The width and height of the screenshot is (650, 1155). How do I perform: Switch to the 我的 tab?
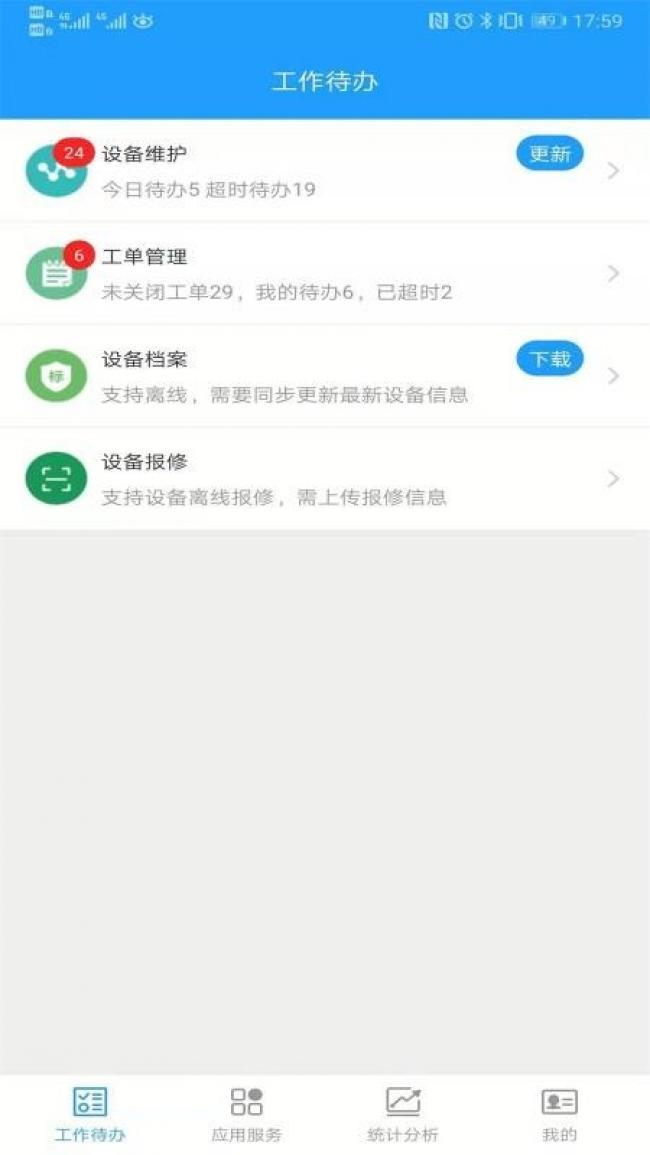coord(559,1114)
